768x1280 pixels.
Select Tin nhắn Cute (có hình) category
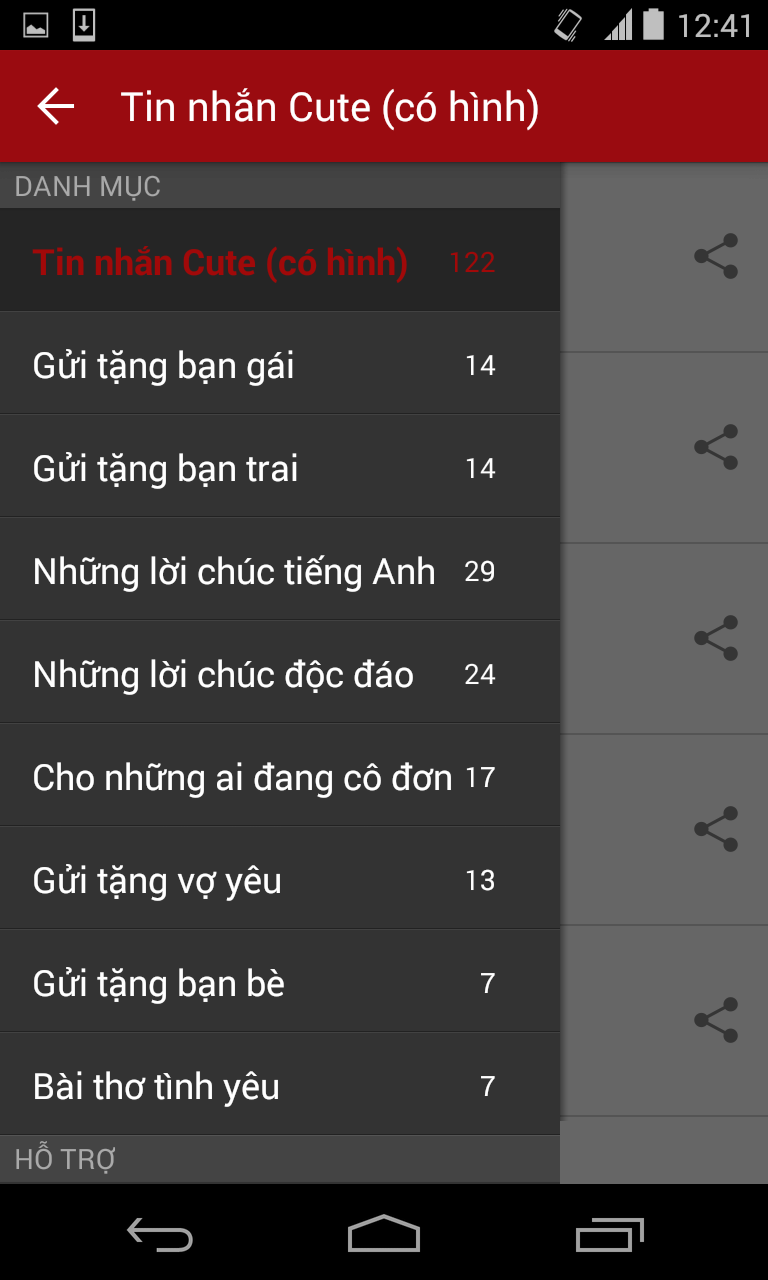(280, 260)
